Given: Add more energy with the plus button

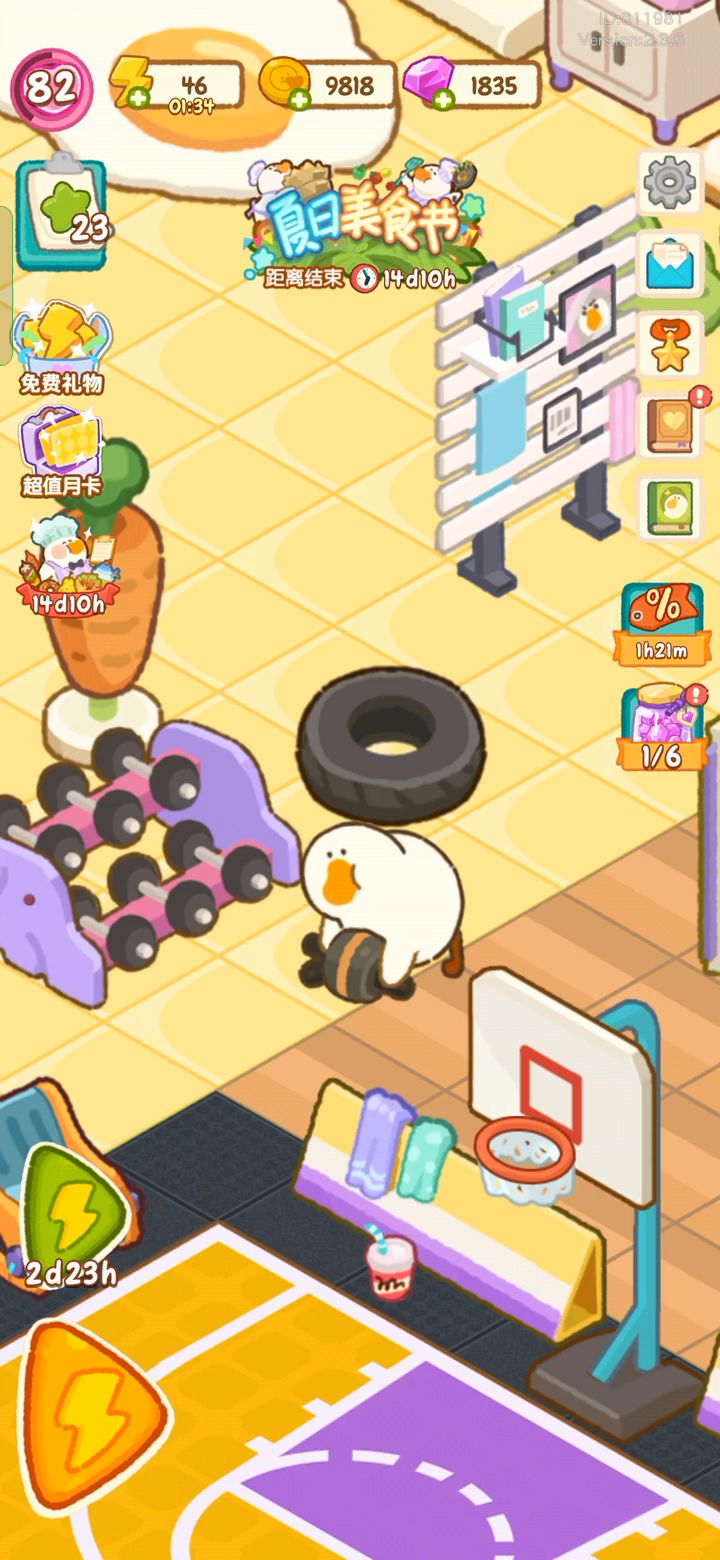Looking at the screenshot, I should click(137, 98).
